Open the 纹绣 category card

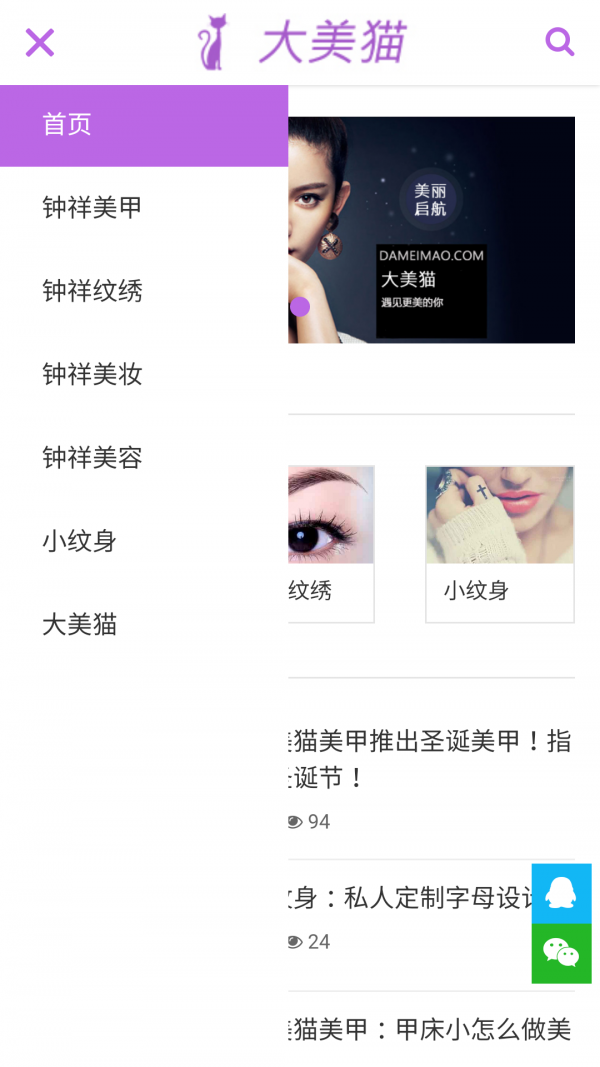[x=331, y=544]
